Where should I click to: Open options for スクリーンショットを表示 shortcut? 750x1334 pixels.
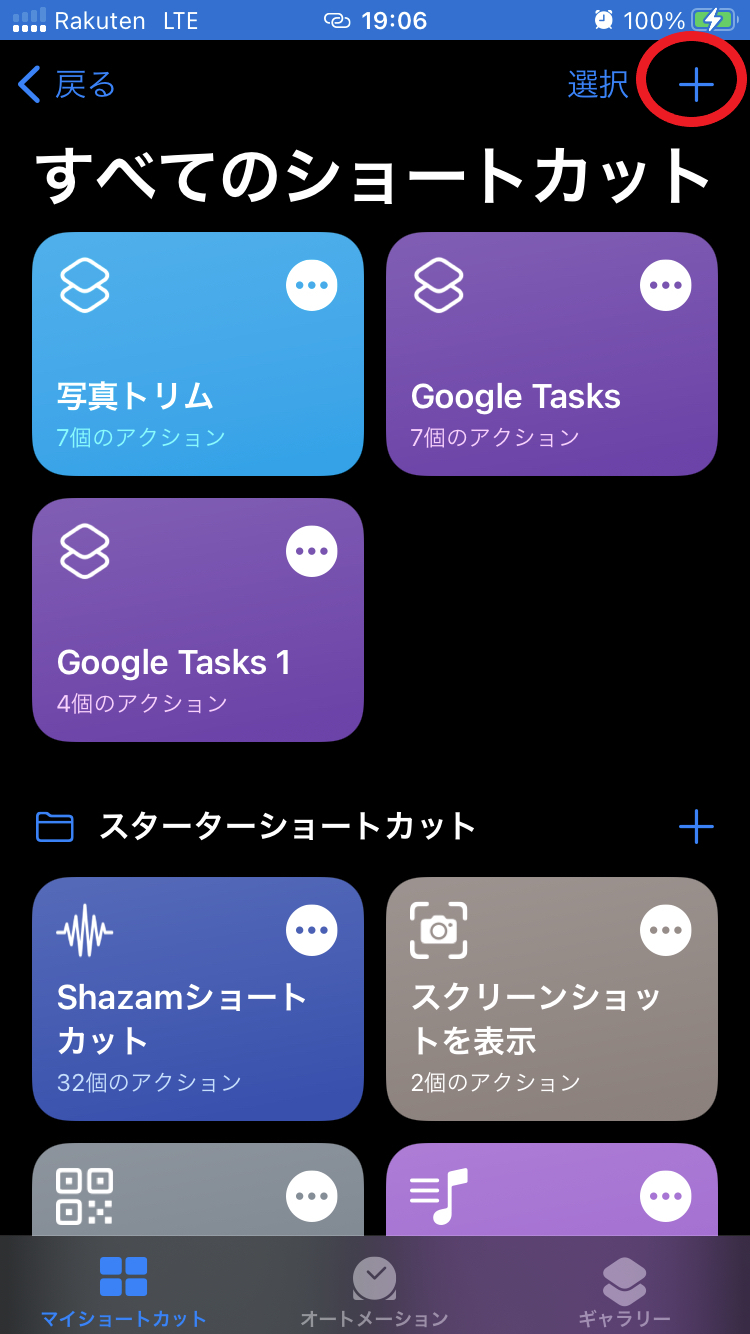point(665,930)
